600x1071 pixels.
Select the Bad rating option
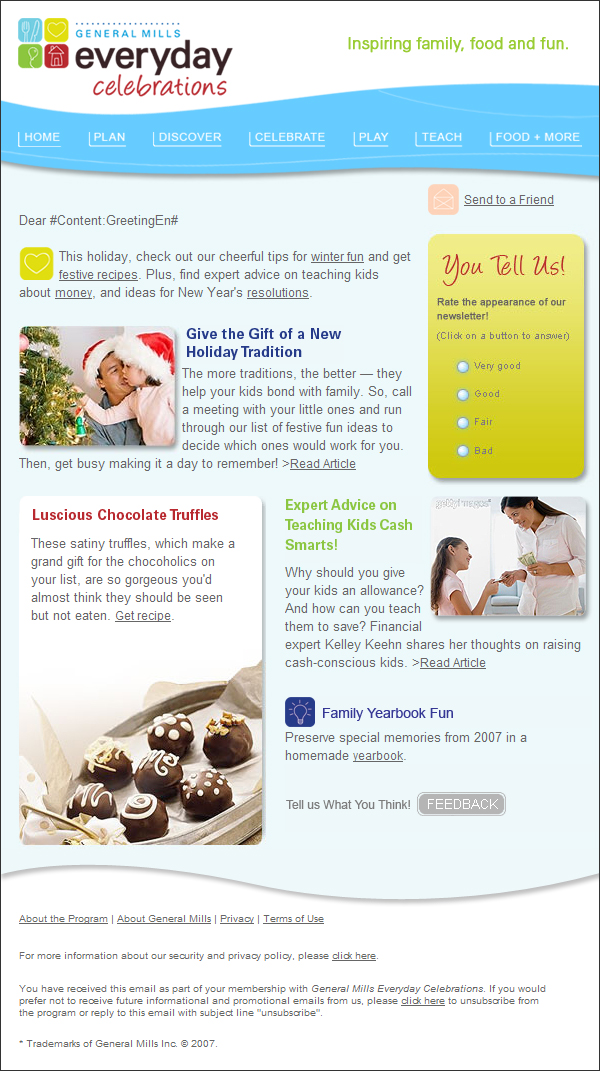(463, 451)
